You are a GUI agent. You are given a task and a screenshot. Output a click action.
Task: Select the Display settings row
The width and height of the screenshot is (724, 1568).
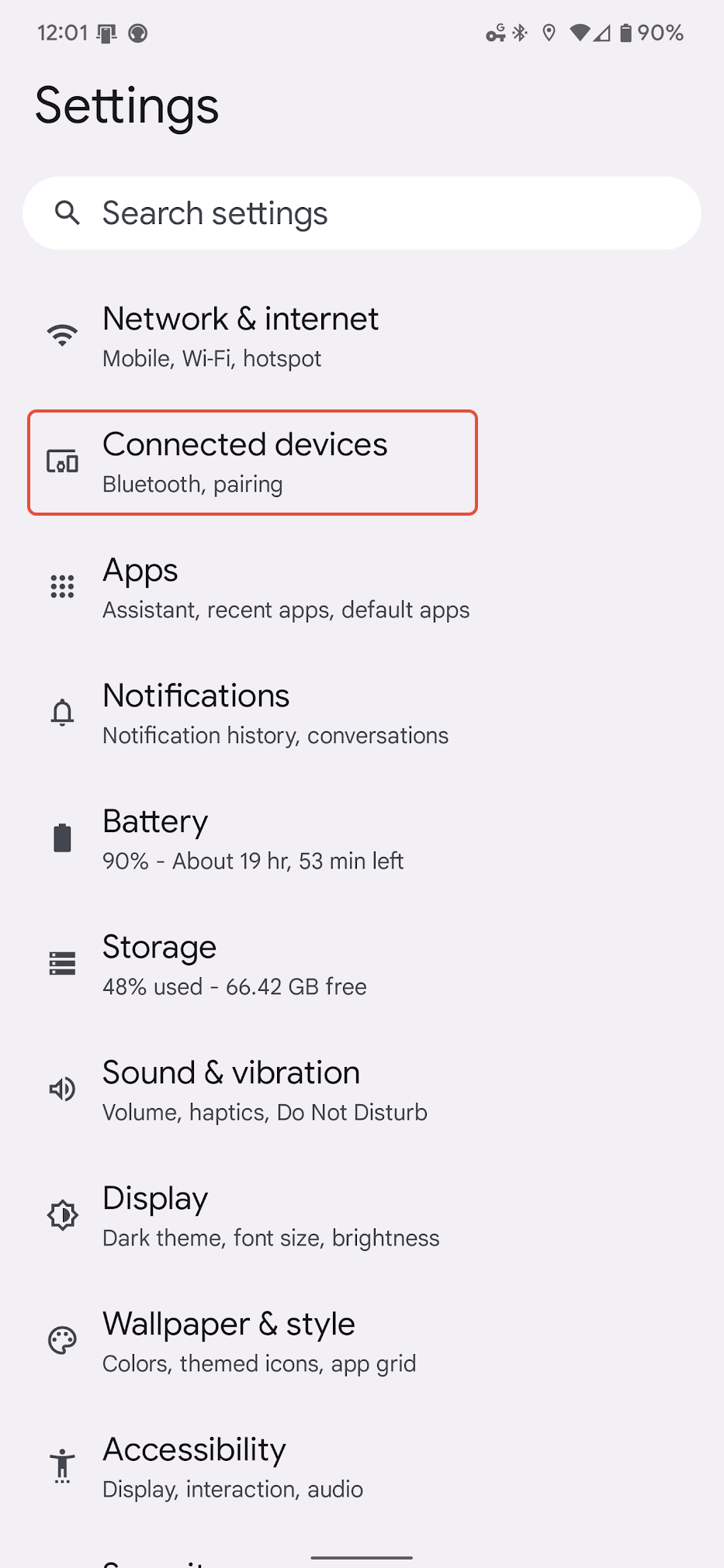click(x=271, y=1216)
